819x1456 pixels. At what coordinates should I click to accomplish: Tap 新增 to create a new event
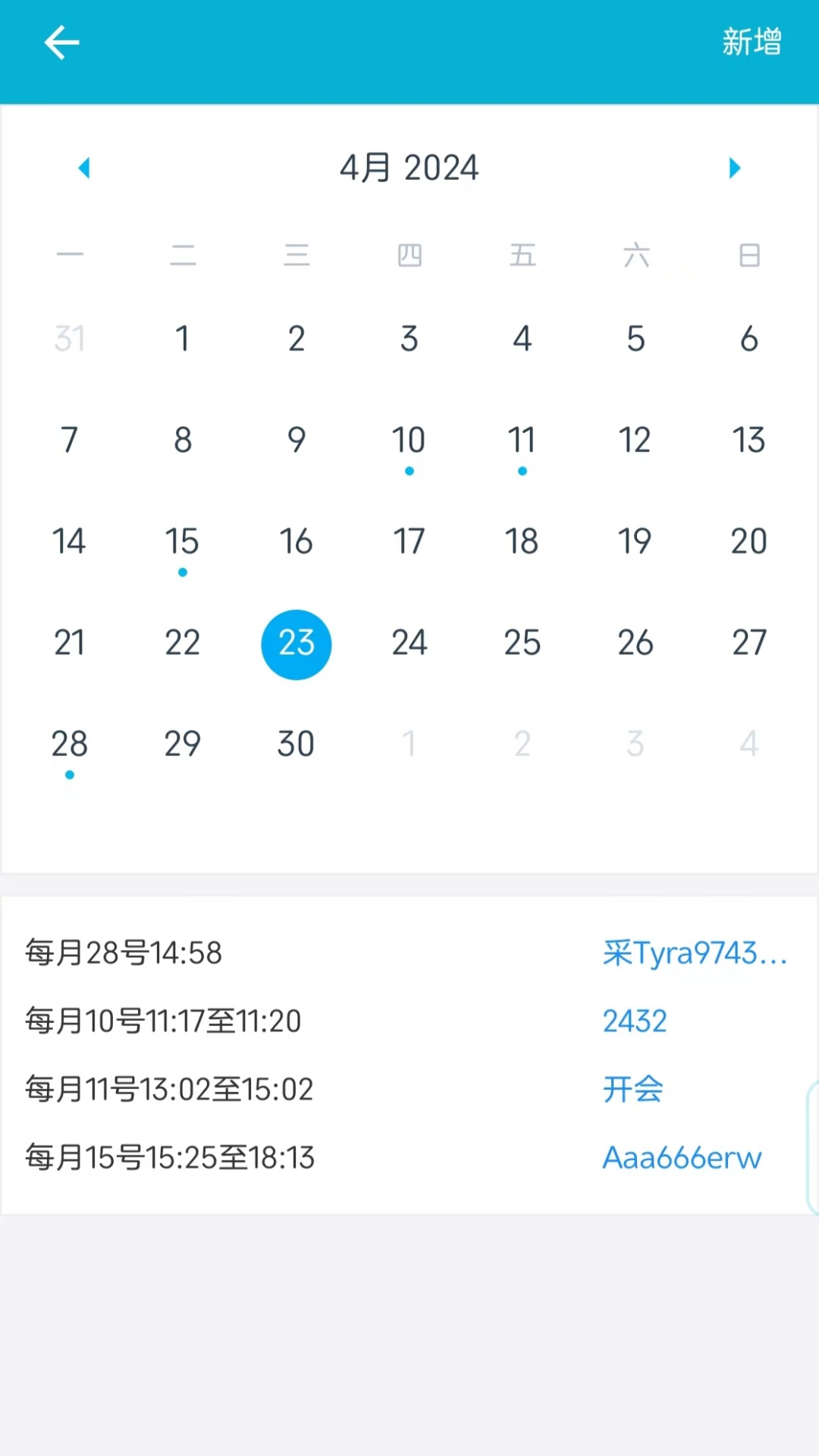[753, 42]
